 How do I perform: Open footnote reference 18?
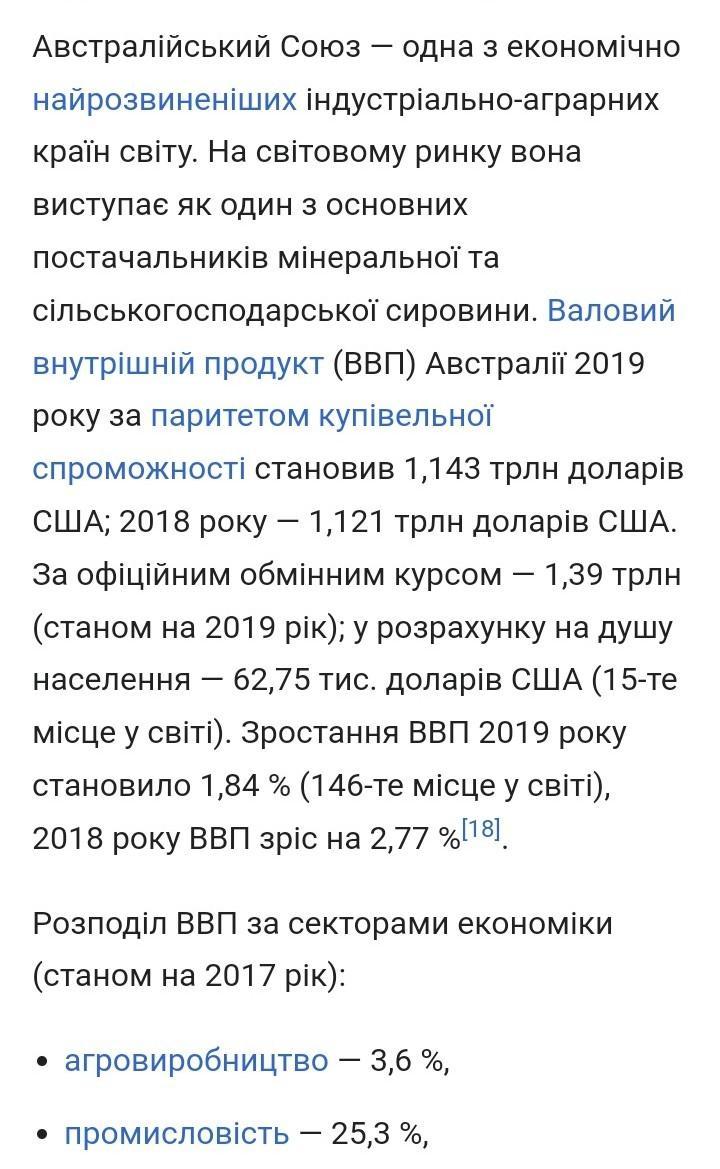point(481,829)
